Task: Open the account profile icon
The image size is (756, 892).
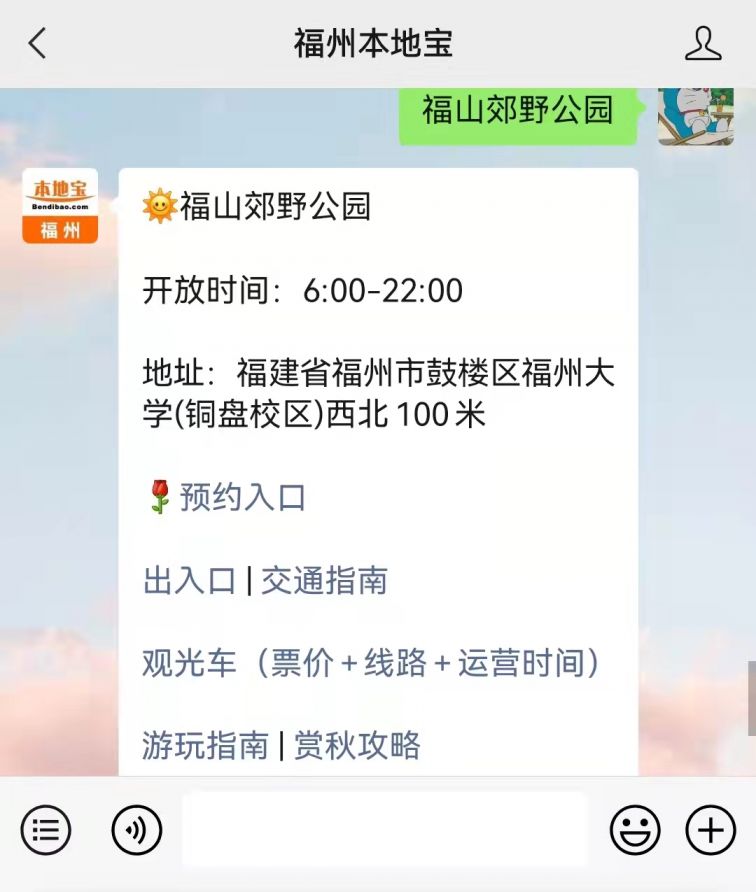Action: (x=703, y=43)
